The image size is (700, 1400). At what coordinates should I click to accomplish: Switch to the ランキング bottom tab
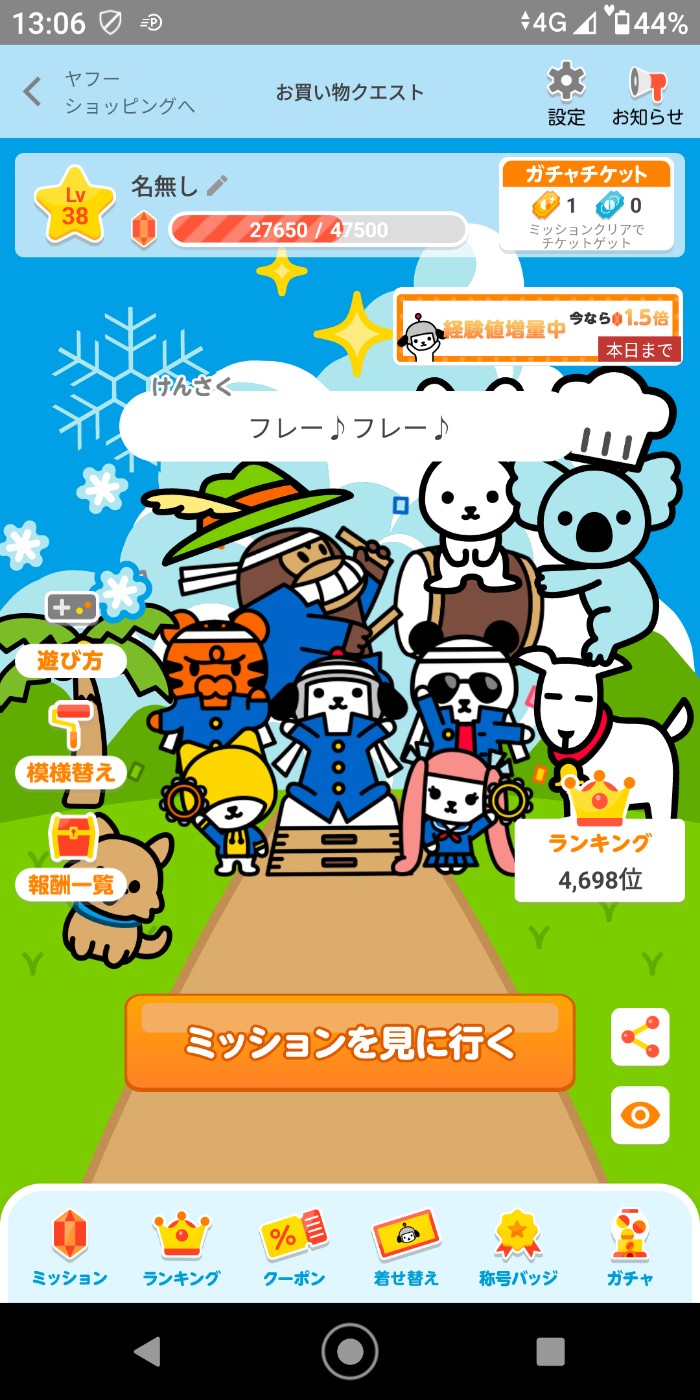[x=181, y=1248]
